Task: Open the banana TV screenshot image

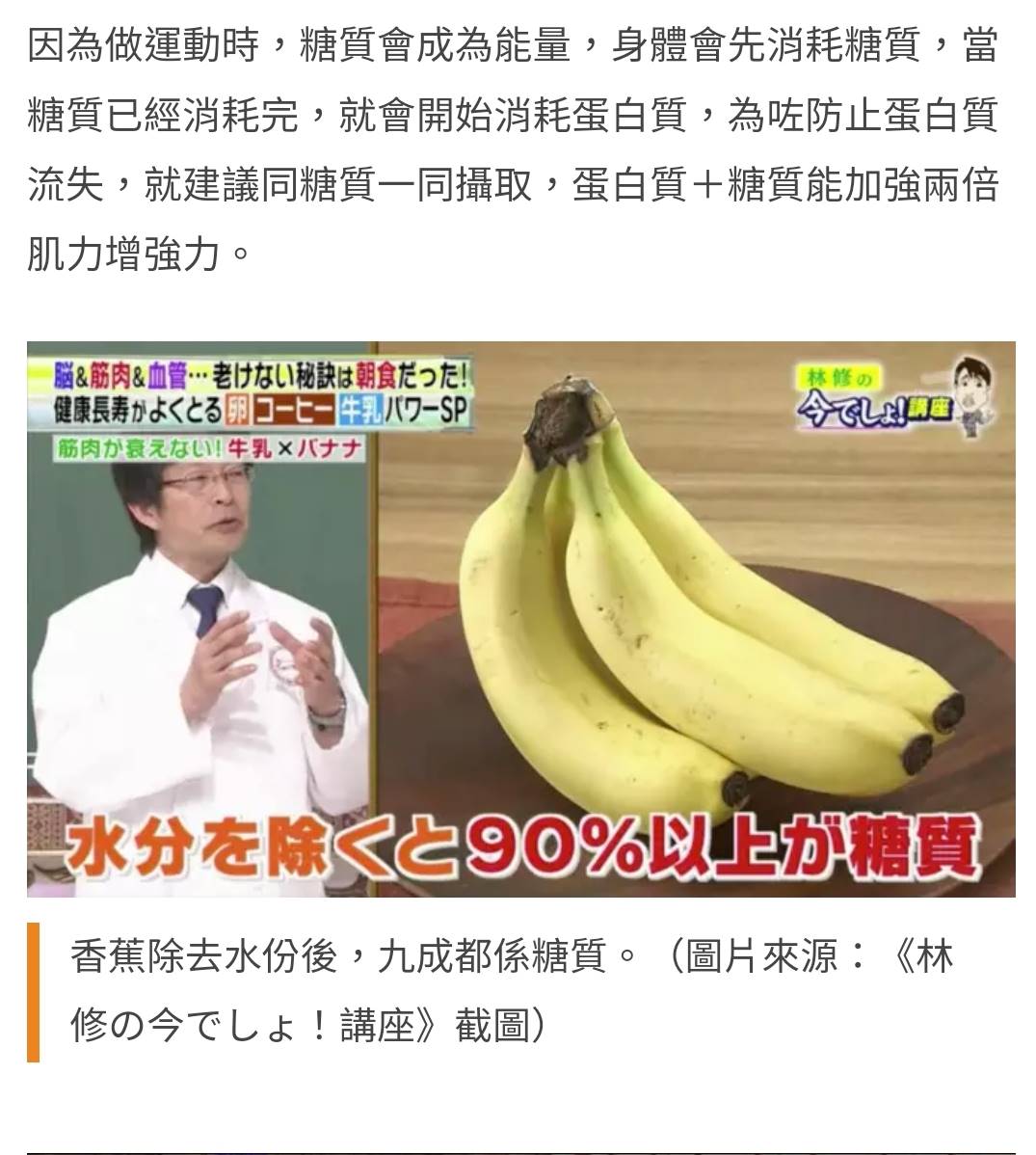Action: tap(520, 618)
